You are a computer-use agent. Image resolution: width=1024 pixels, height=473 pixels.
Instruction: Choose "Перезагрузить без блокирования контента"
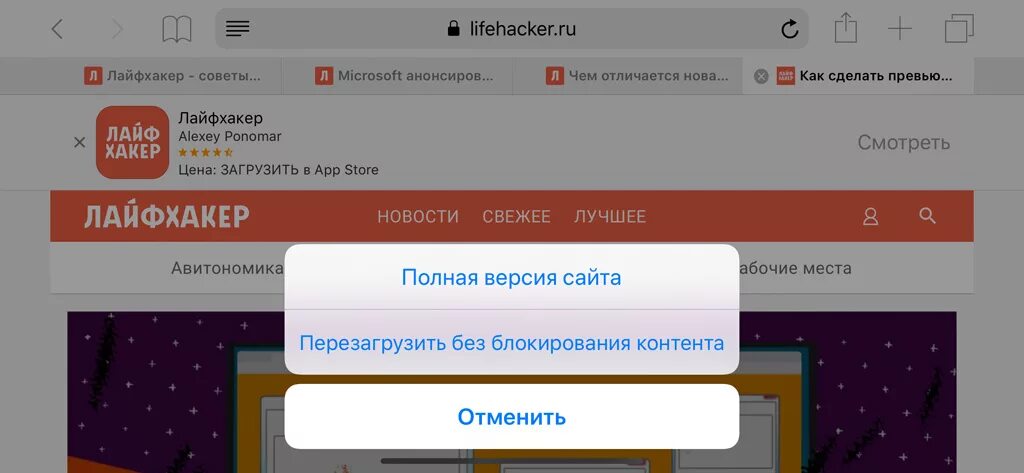pos(511,342)
